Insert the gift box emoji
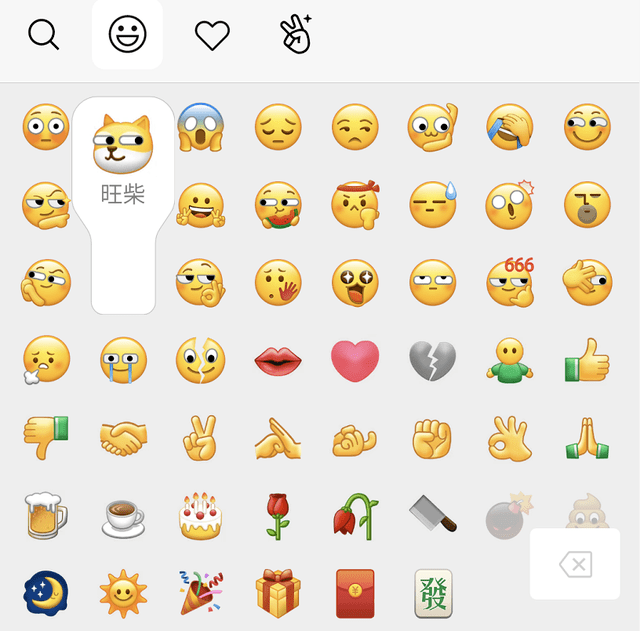This screenshot has width=640, height=631. click(x=278, y=593)
